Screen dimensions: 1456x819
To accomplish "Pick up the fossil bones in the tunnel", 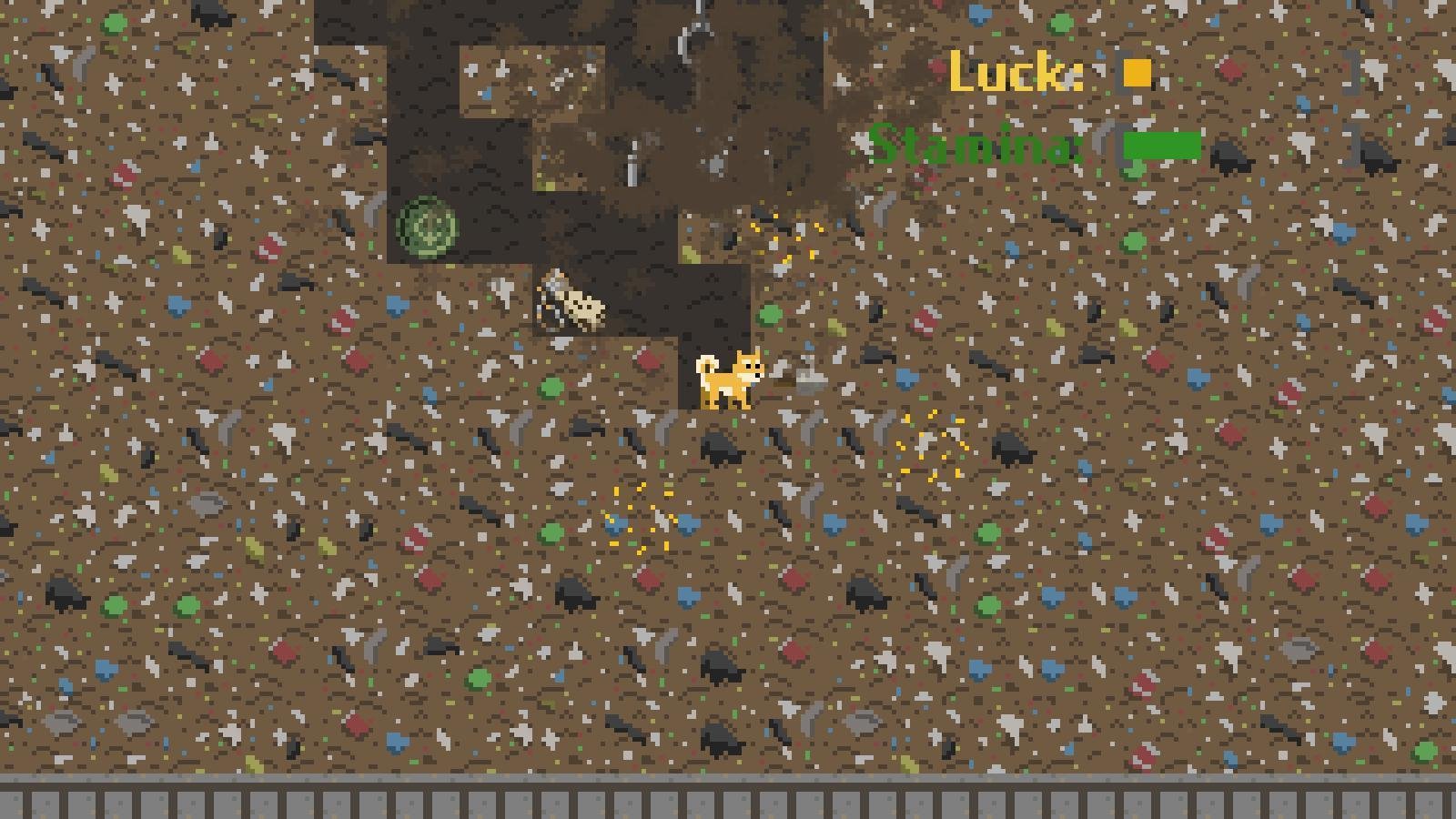I will (571, 301).
